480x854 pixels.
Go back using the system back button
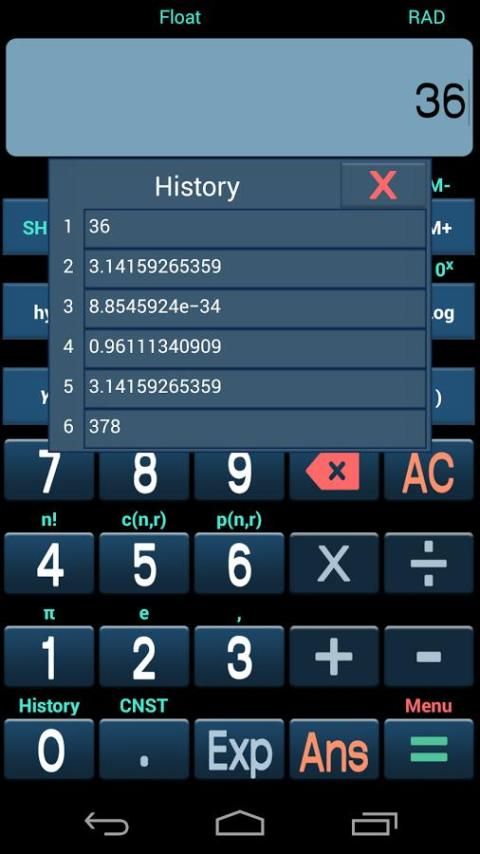pyautogui.click(x=107, y=824)
